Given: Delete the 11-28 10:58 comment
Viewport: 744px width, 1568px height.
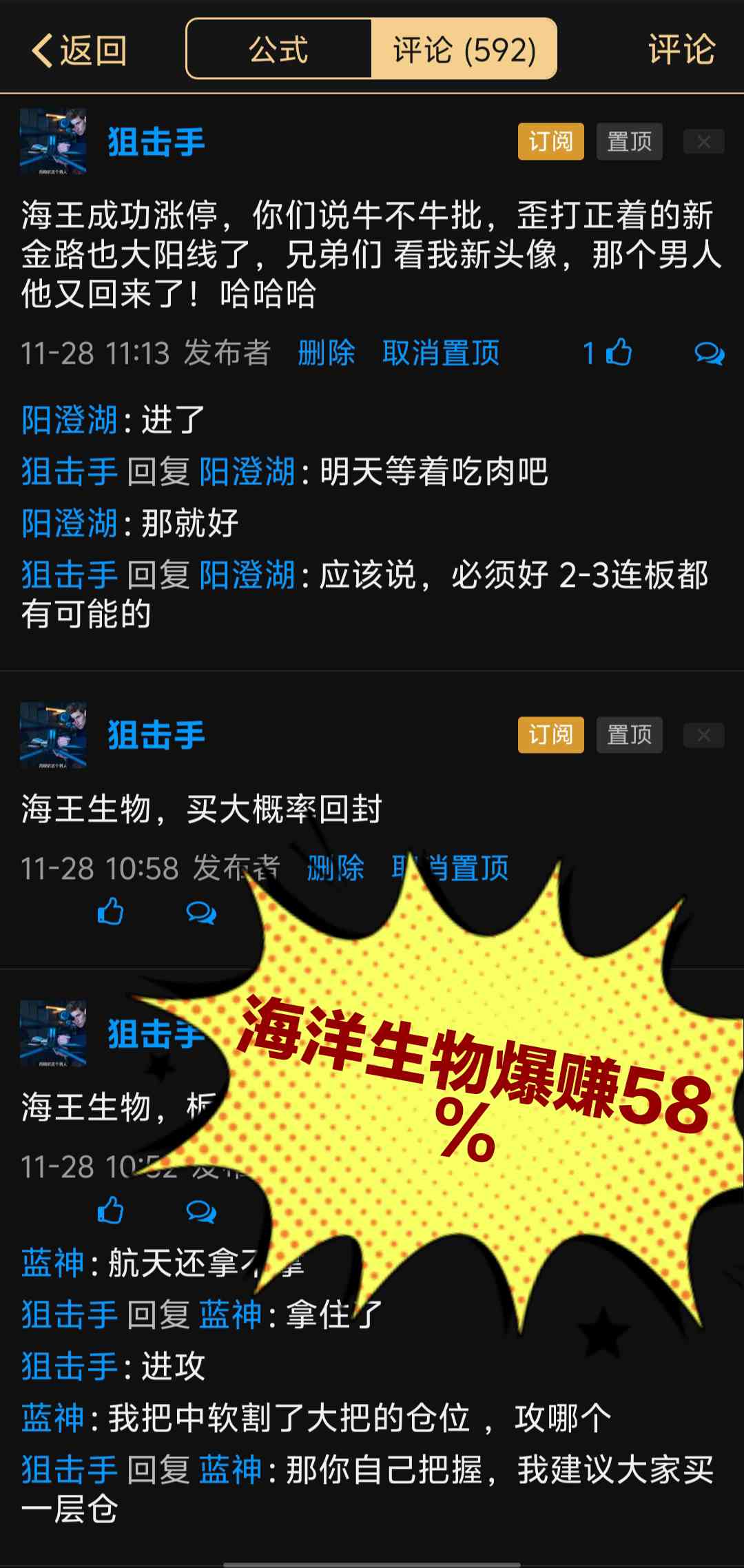Looking at the screenshot, I should (335, 868).
